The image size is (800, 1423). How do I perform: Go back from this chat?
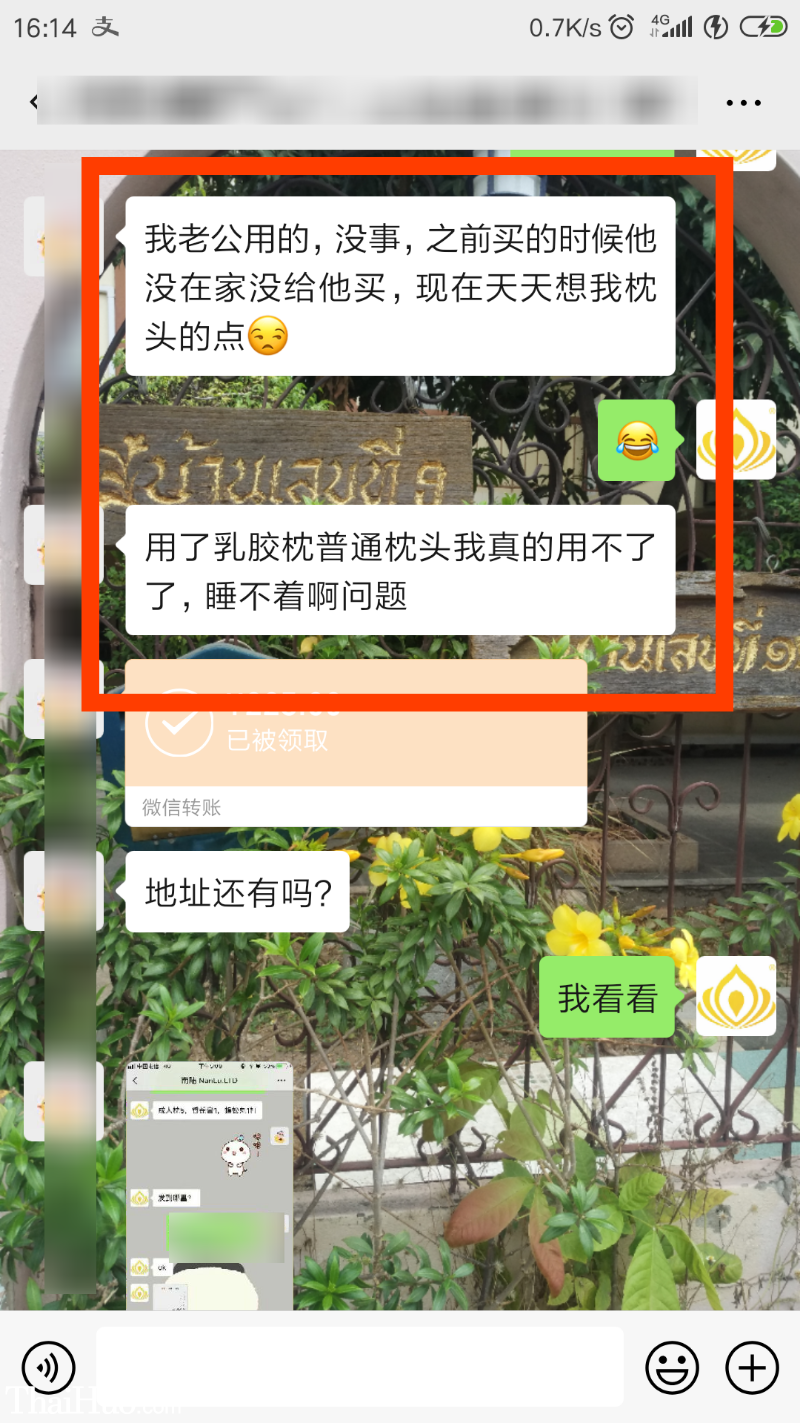point(32,102)
